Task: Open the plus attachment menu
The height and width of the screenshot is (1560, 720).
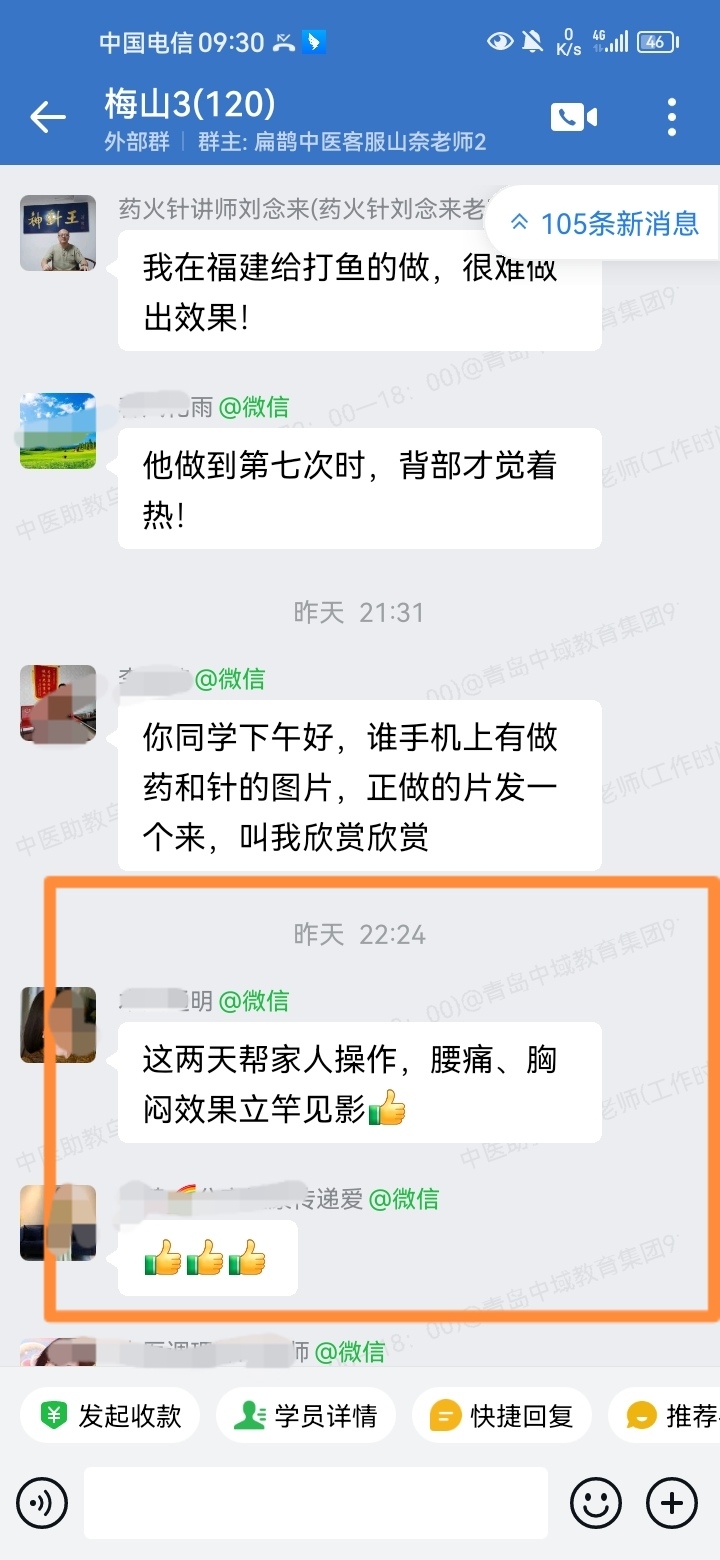Action: point(672,1502)
